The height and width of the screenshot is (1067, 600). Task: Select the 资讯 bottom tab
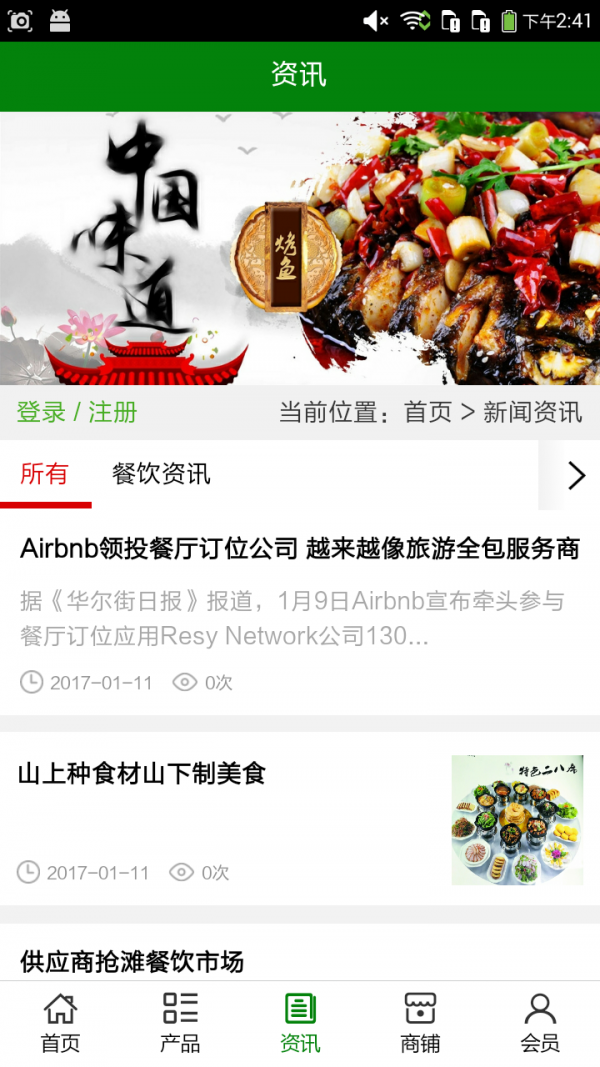300,1023
